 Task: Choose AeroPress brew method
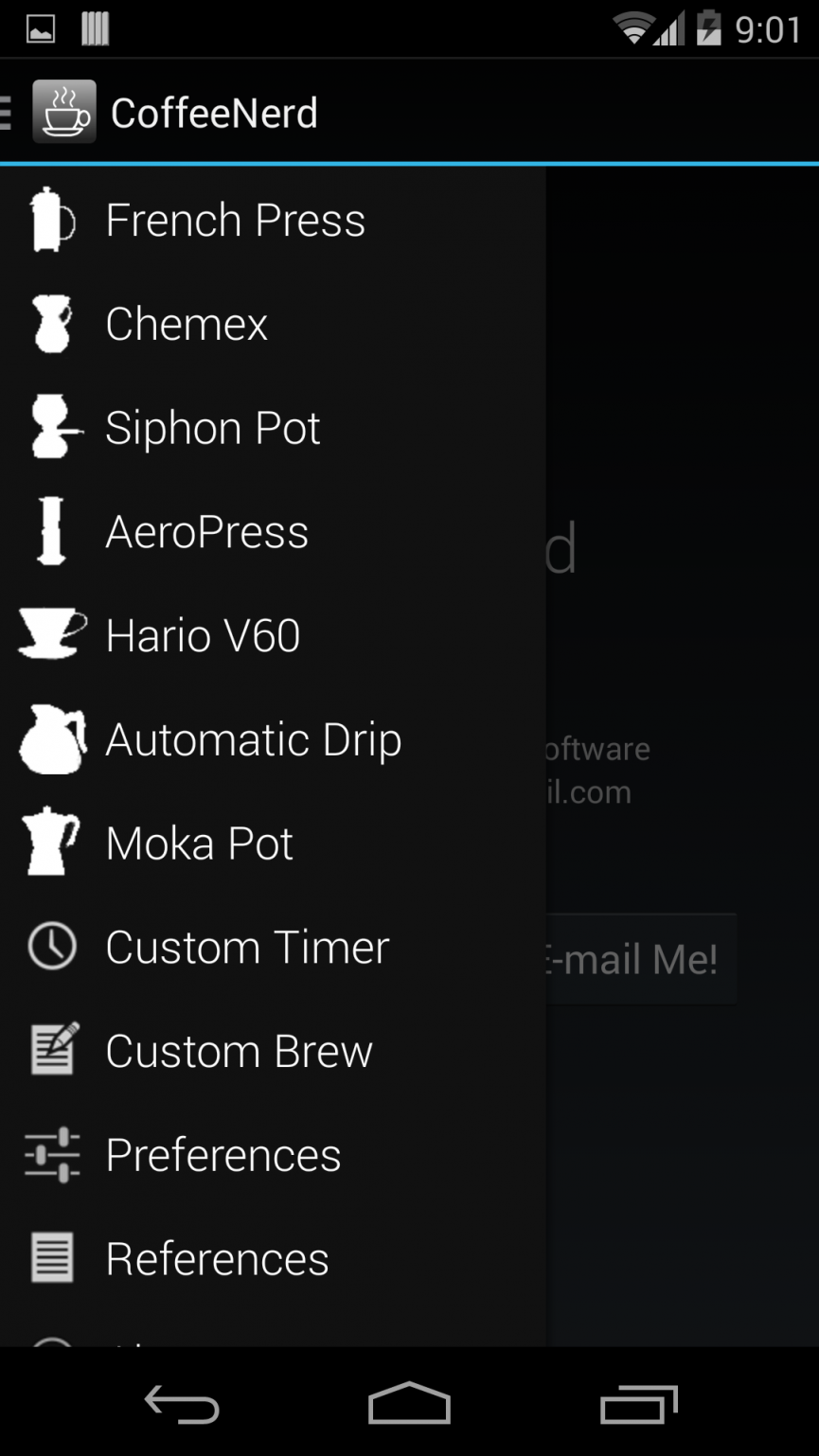point(273,532)
